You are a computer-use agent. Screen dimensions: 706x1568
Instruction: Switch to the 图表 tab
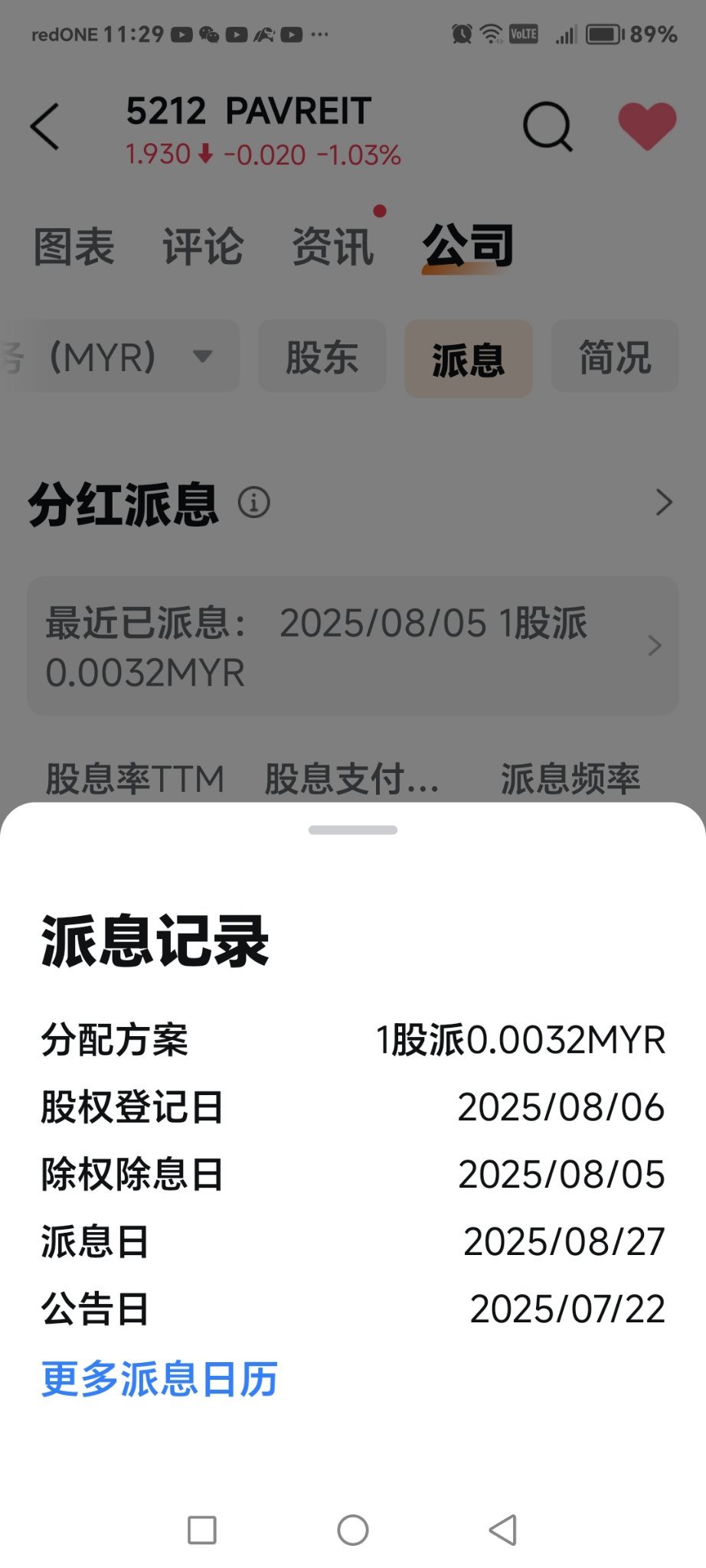(74, 245)
